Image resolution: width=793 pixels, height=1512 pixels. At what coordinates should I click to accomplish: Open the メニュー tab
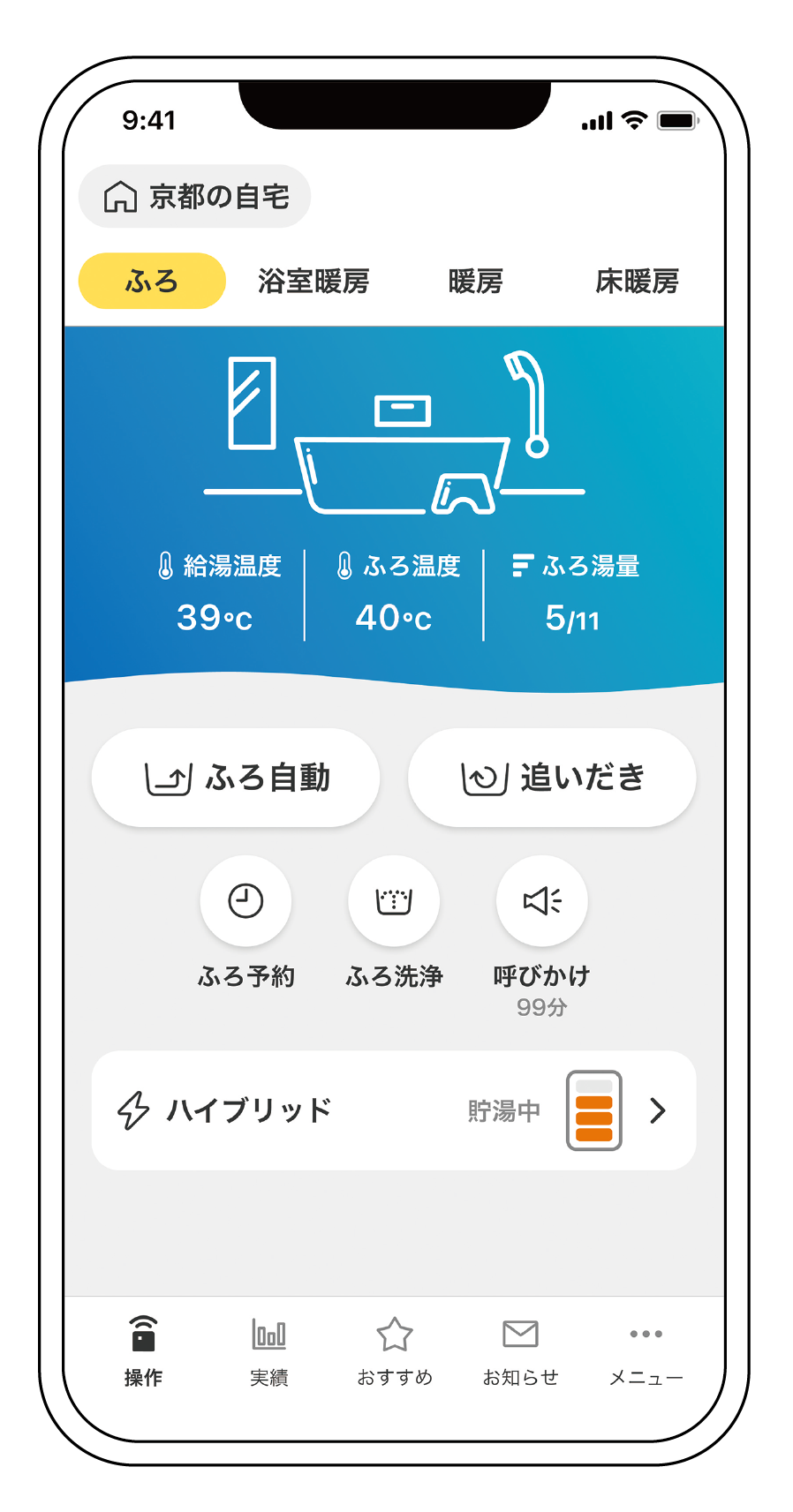point(646,1350)
